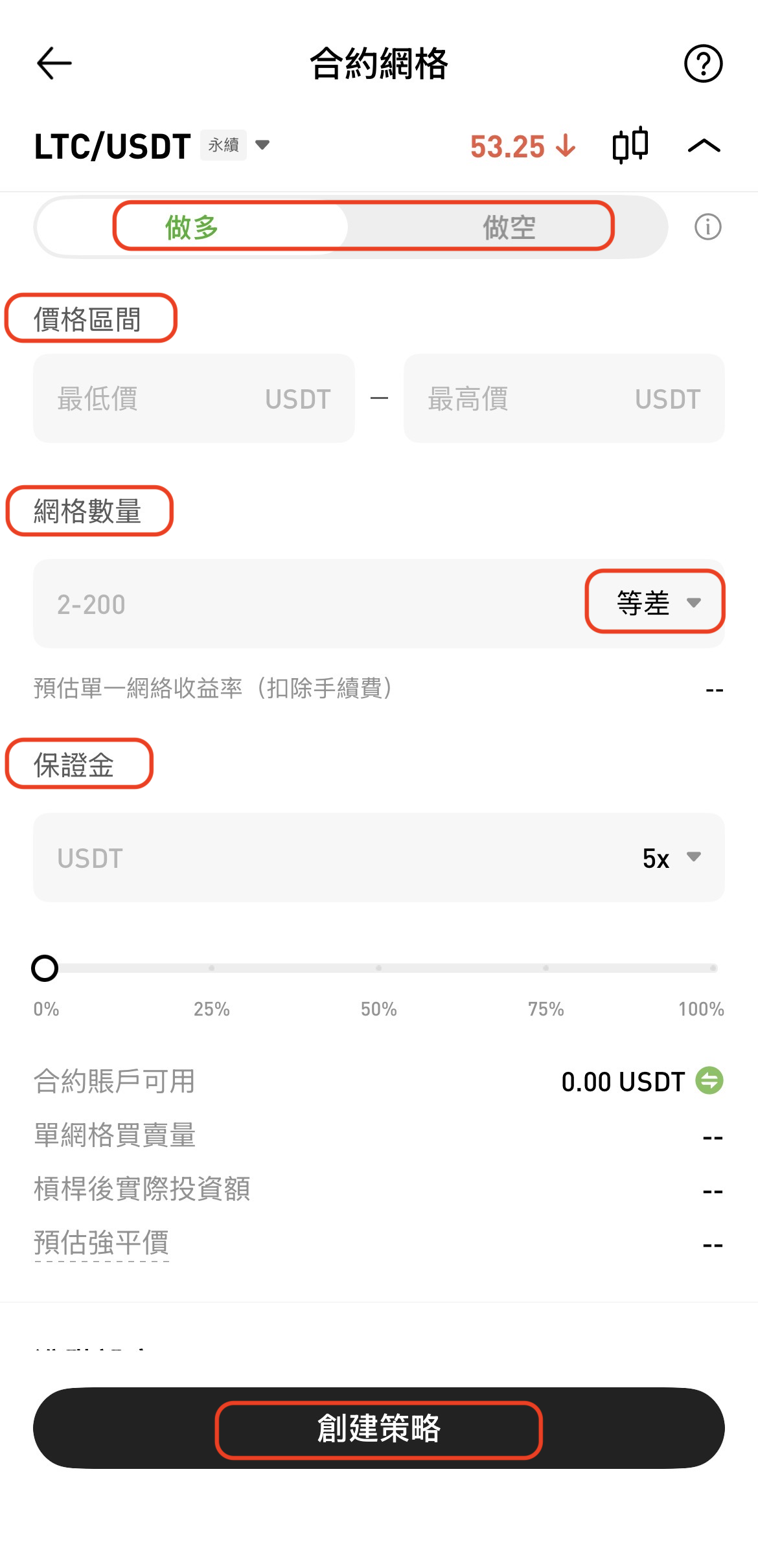The image size is (758, 1568).
Task: Tap the 創建策略 button
Action: (378, 1428)
